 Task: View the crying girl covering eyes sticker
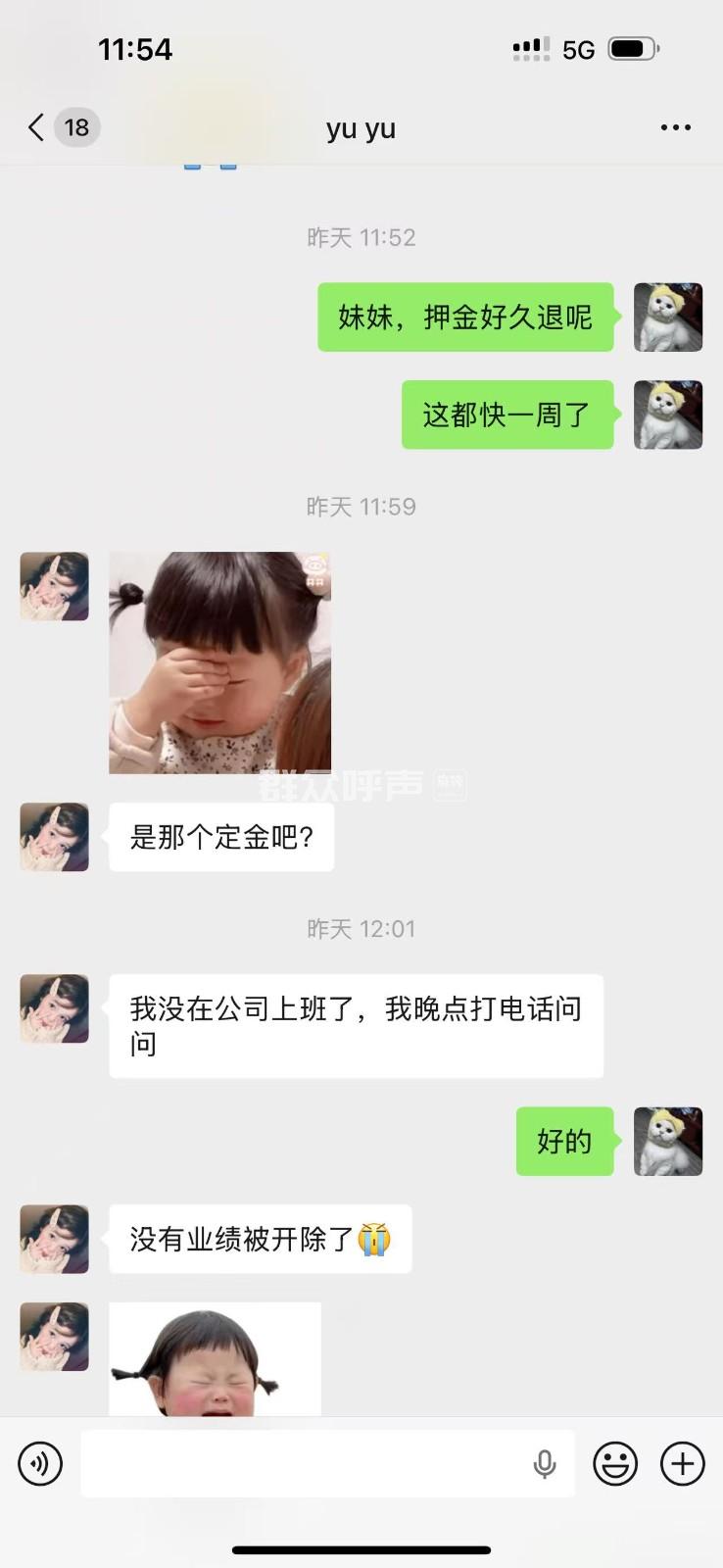click(x=219, y=662)
